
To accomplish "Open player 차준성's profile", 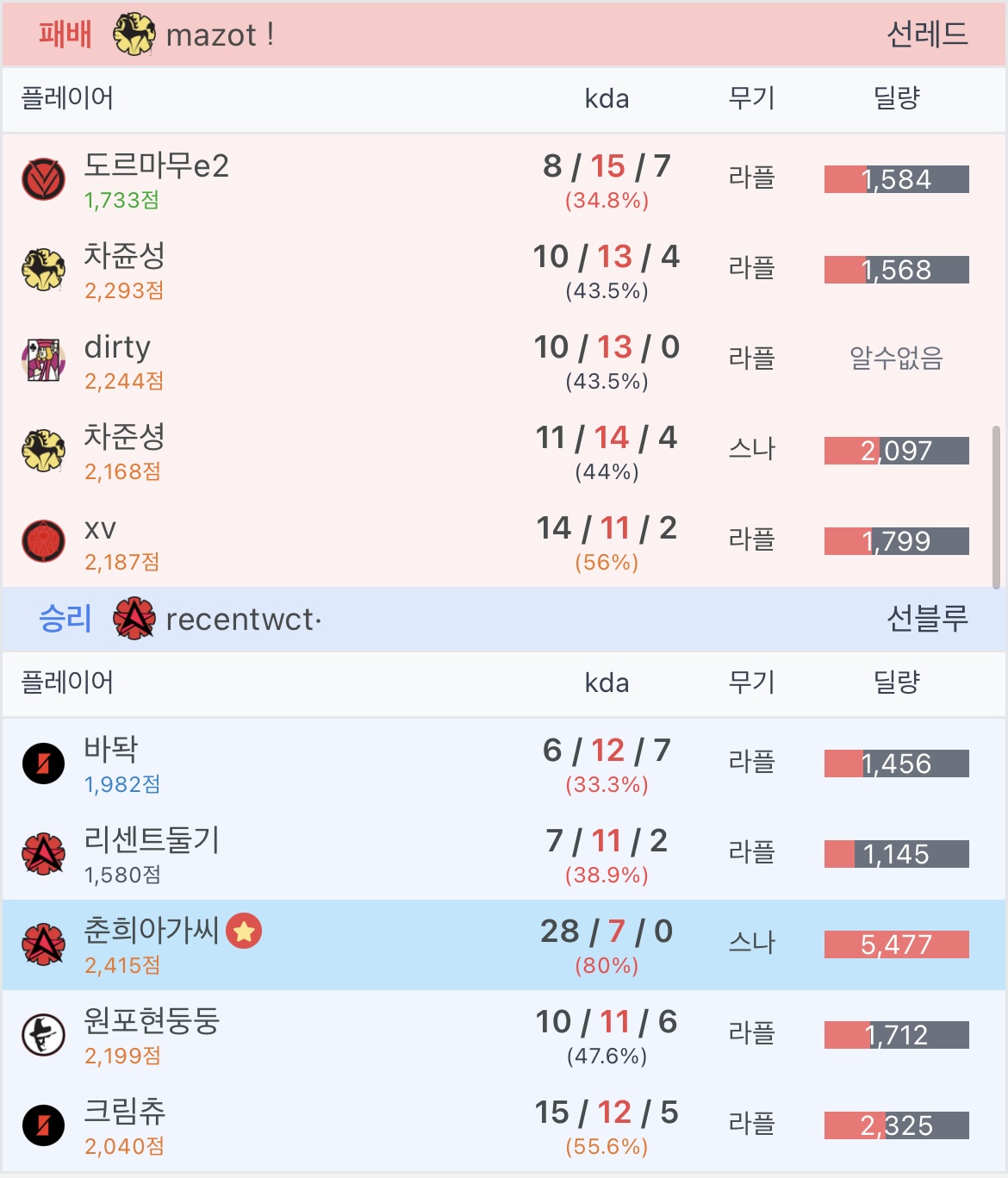I will (124, 256).
